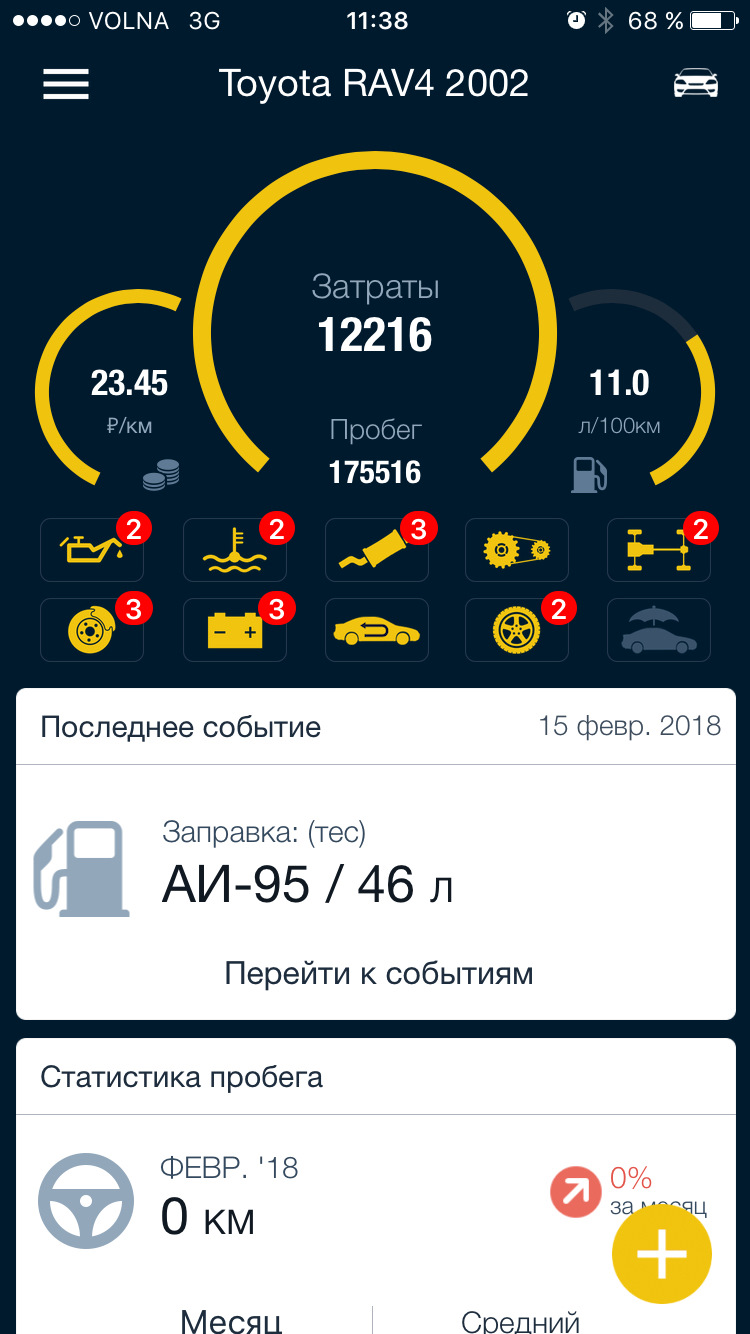Open the yellow car with arrow icon
The width and height of the screenshot is (750, 1334).
pos(376,630)
